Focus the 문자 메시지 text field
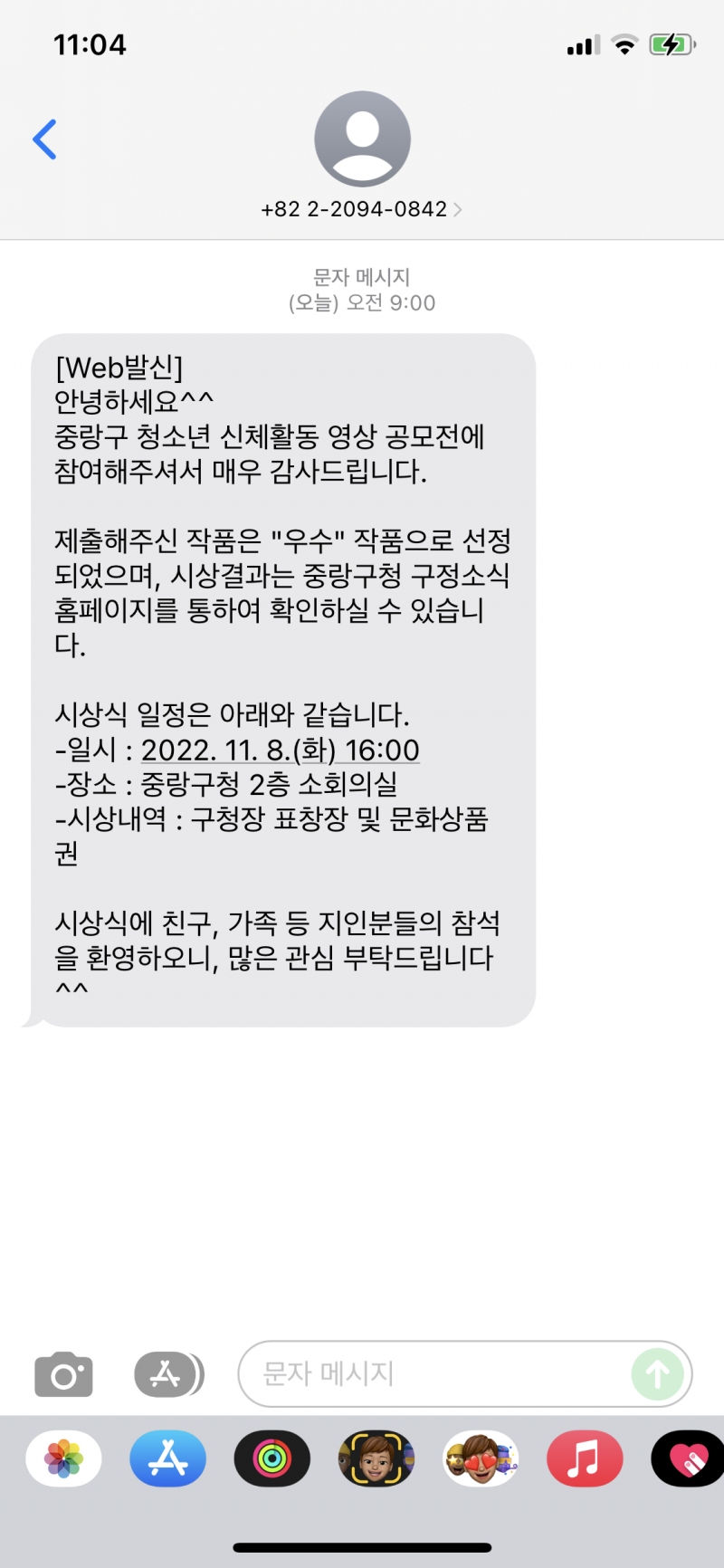724x1568 pixels. [x=434, y=1374]
